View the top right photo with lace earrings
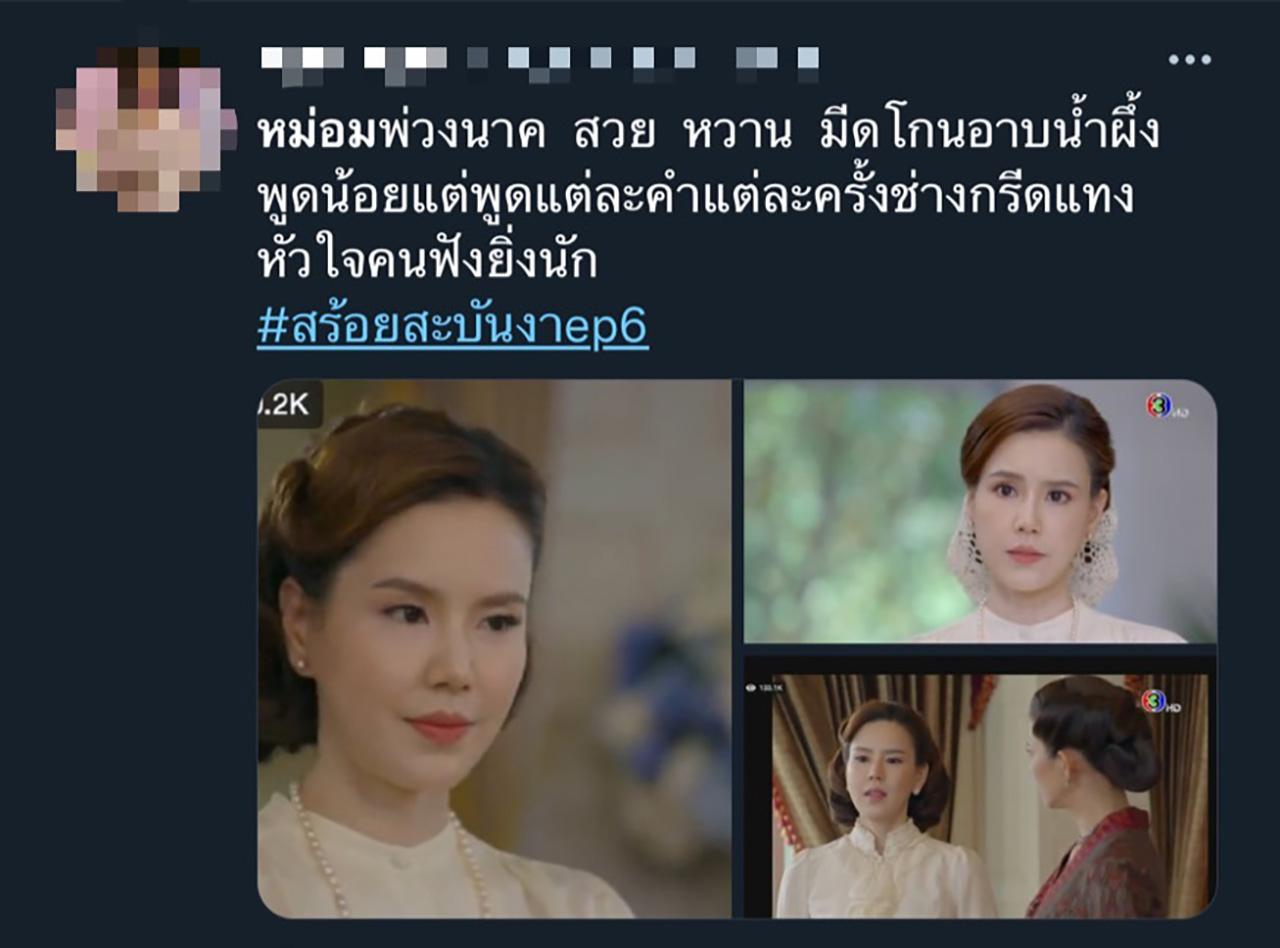 [x=979, y=511]
